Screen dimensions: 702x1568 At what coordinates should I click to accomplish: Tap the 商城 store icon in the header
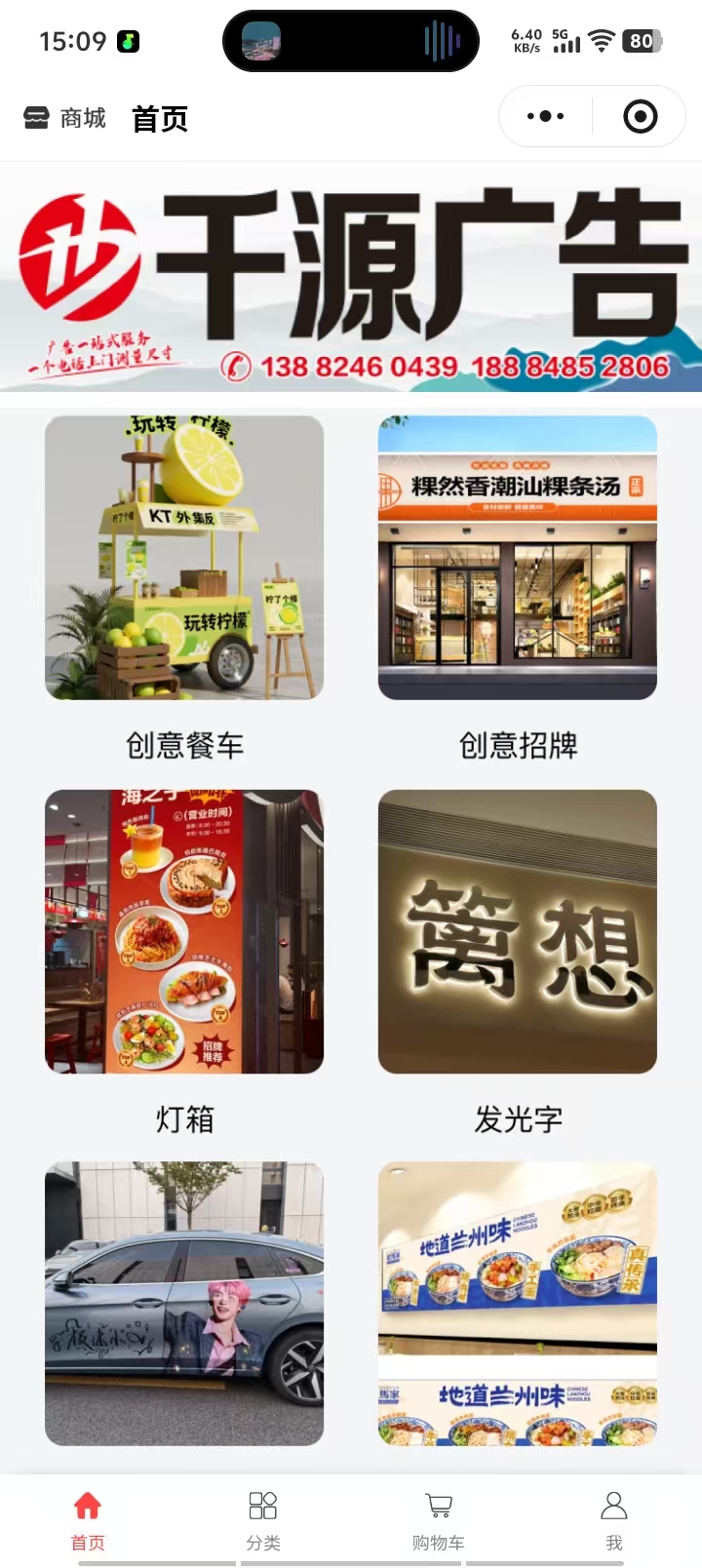[36, 118]
